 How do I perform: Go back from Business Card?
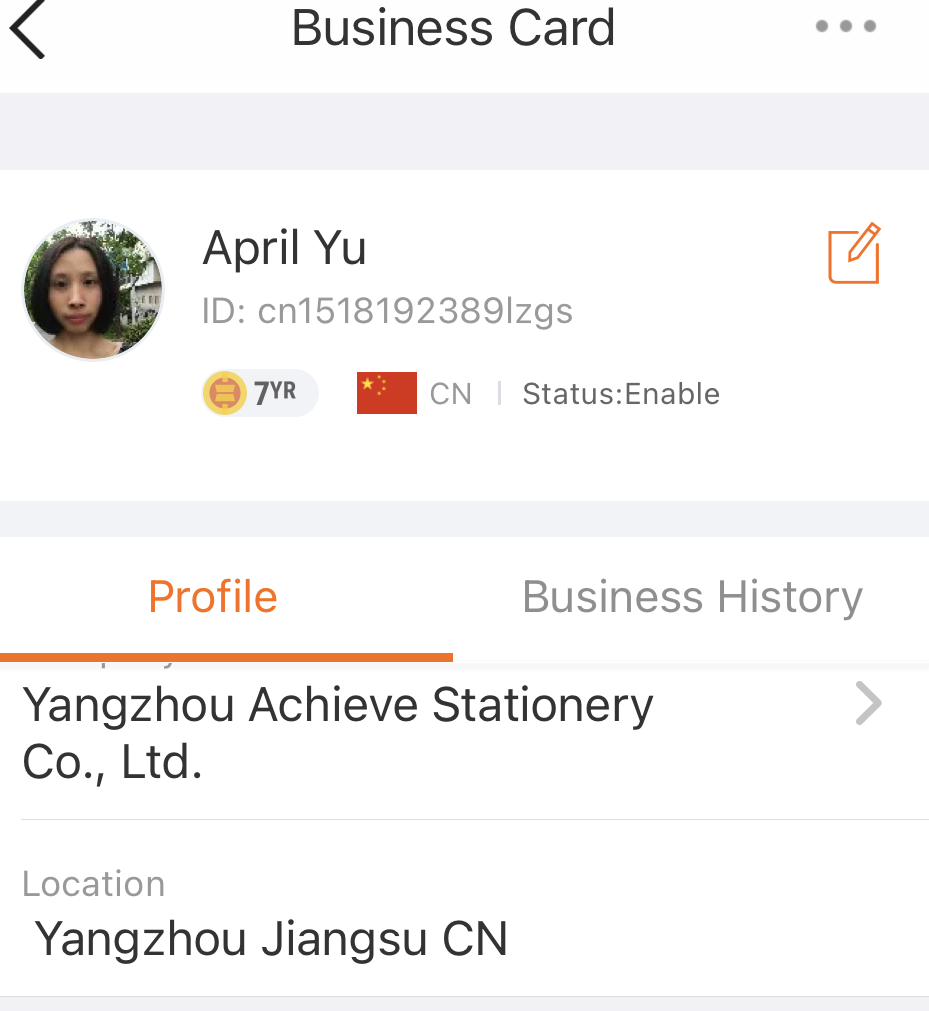[28, 29]
